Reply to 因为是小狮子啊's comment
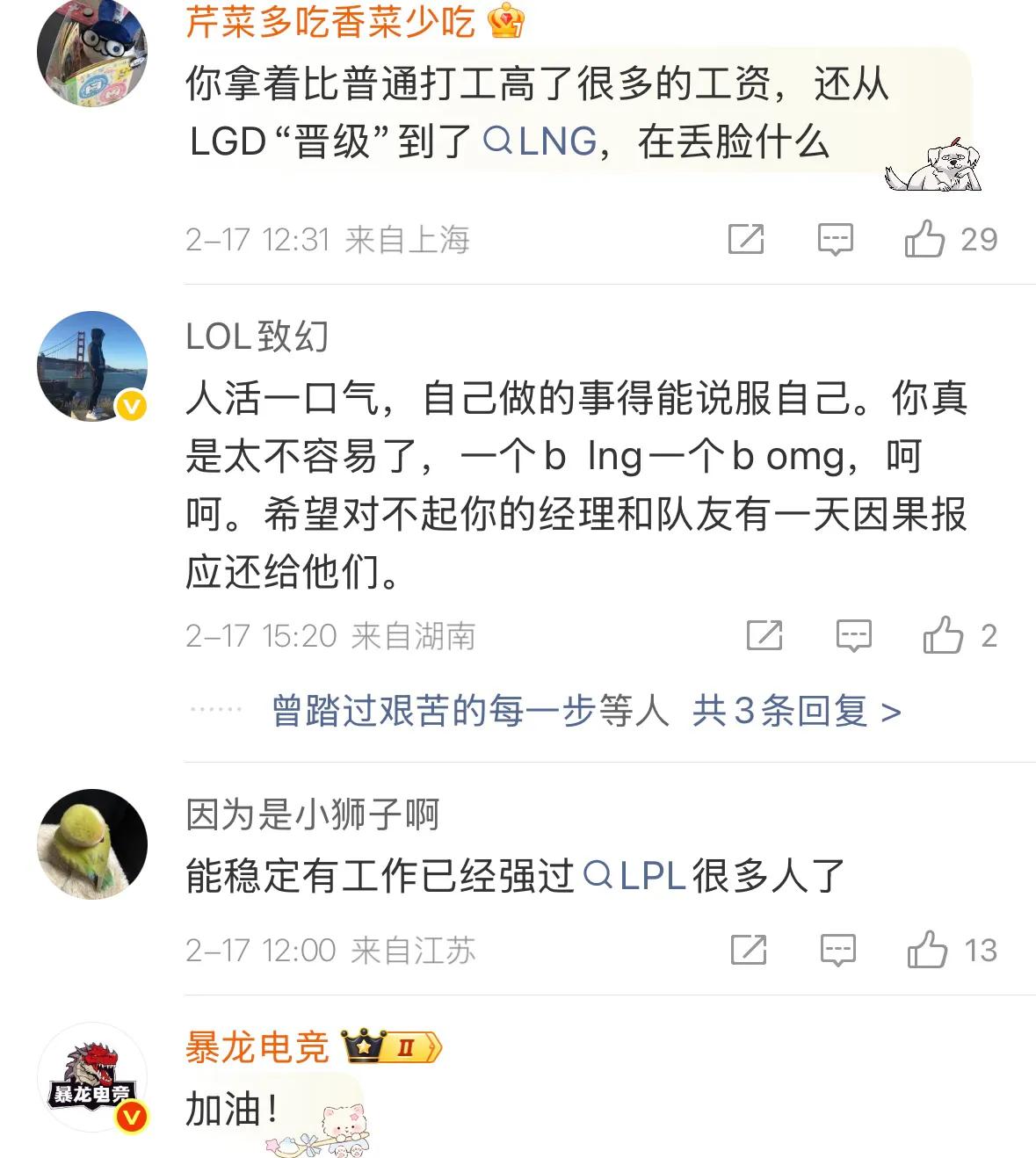Screen dimensions: 1036x1158 click(x=837, y=950)
